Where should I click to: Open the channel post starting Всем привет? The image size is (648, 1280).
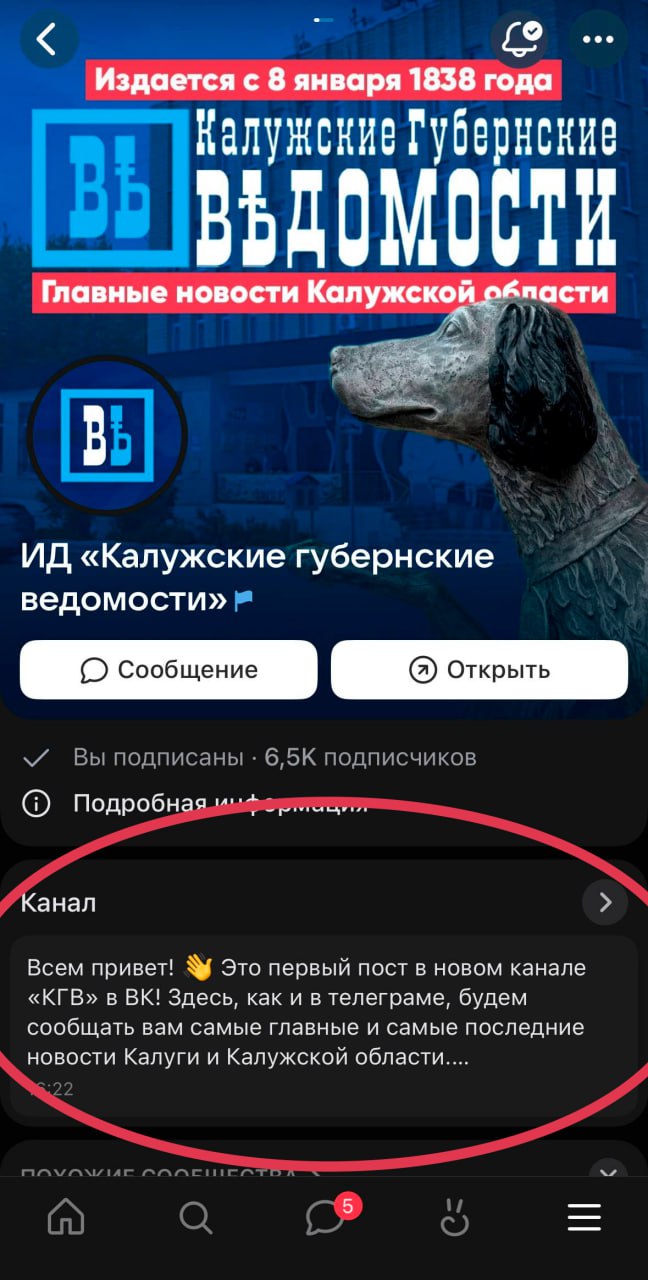tap(324, 1026)
